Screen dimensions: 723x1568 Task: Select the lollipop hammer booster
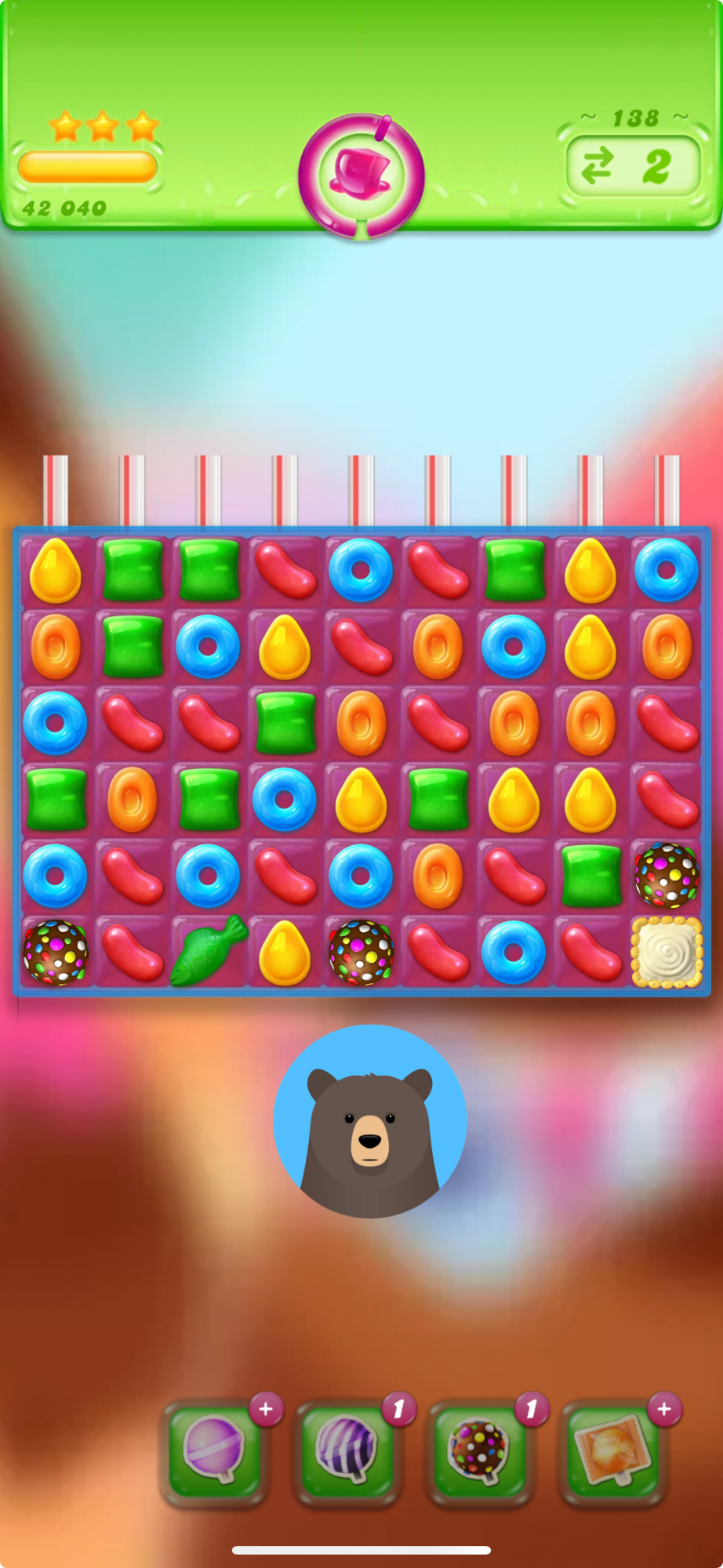pyautogui.click(x=213, y=1450)
